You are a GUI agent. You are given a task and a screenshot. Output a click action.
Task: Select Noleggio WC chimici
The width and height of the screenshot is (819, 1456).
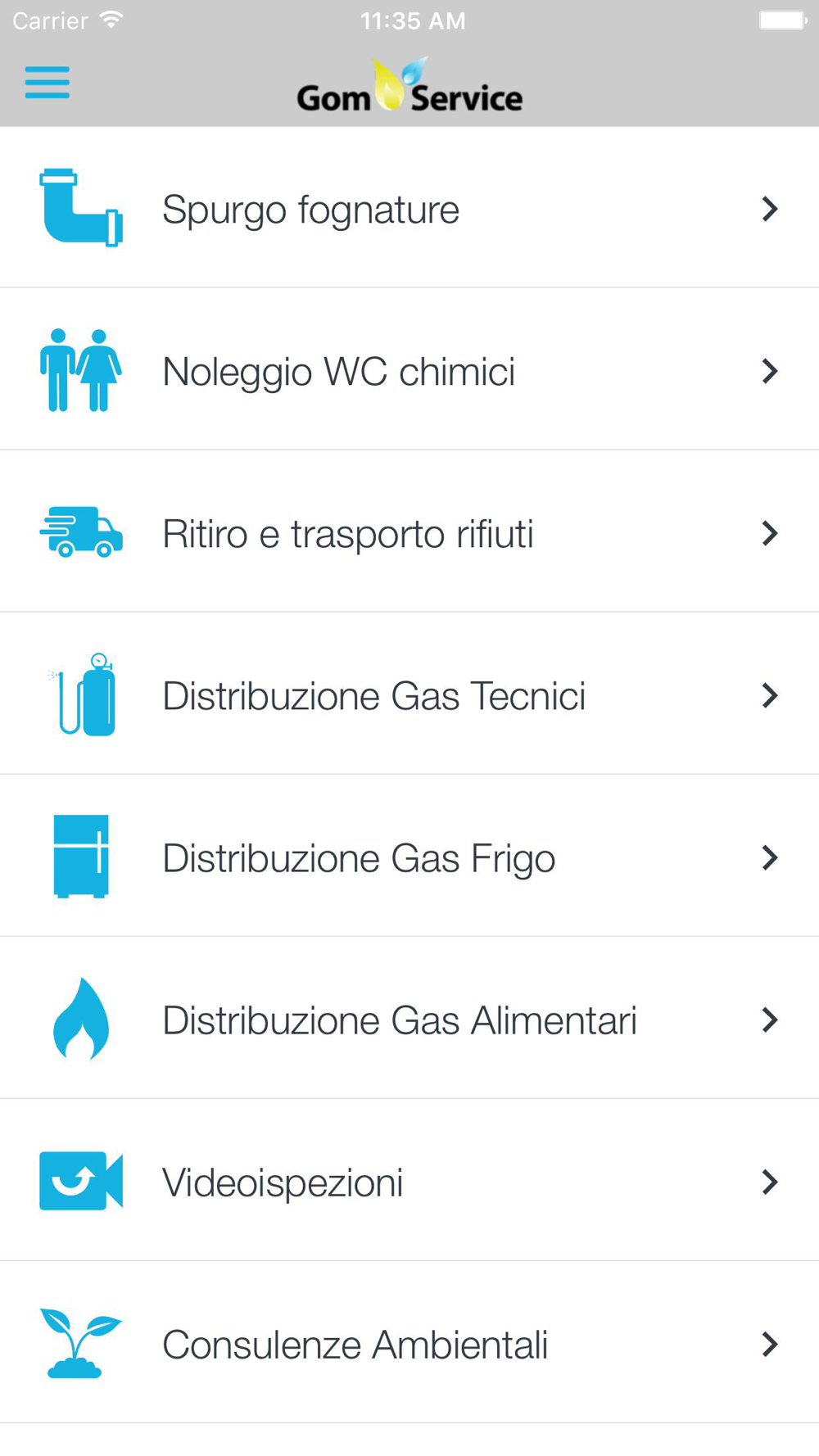(409, 369)
